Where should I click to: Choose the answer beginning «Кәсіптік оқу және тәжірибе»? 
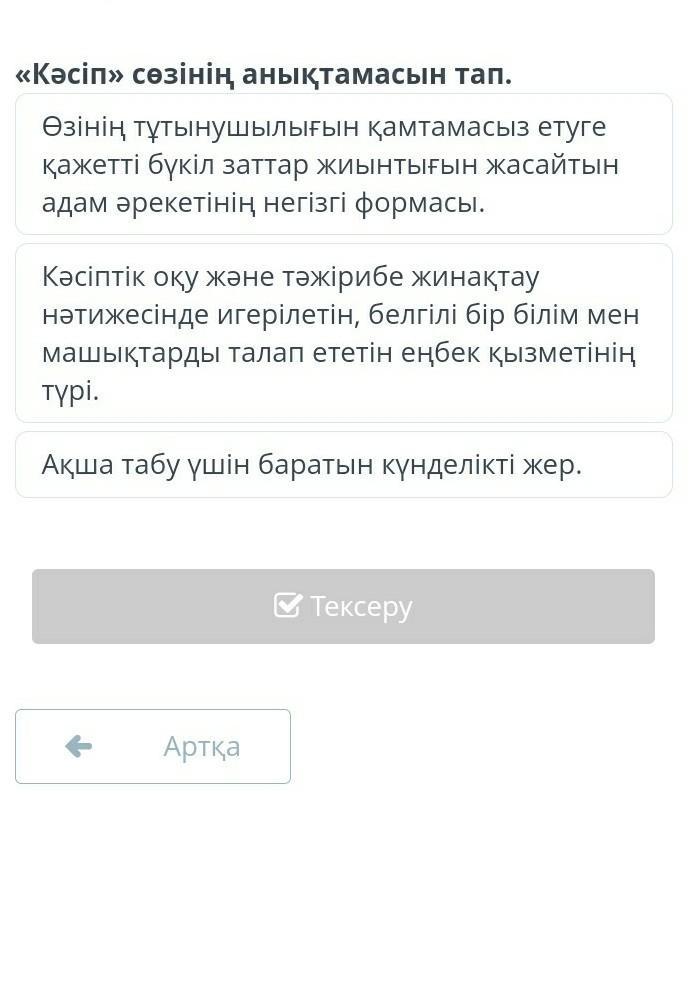pyautogui.click(x=343, y=333)
